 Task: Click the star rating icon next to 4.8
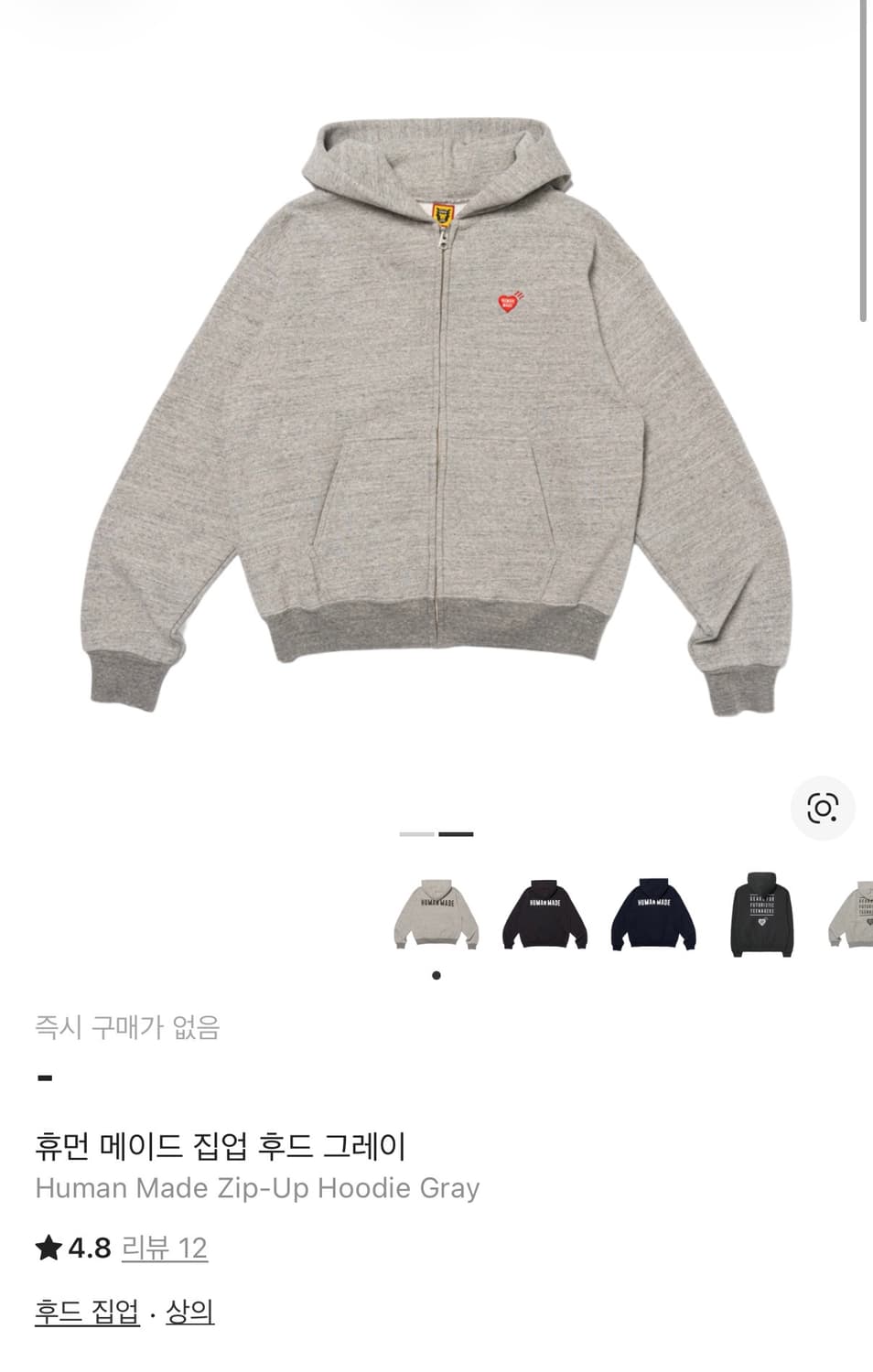coord(47,1248)
